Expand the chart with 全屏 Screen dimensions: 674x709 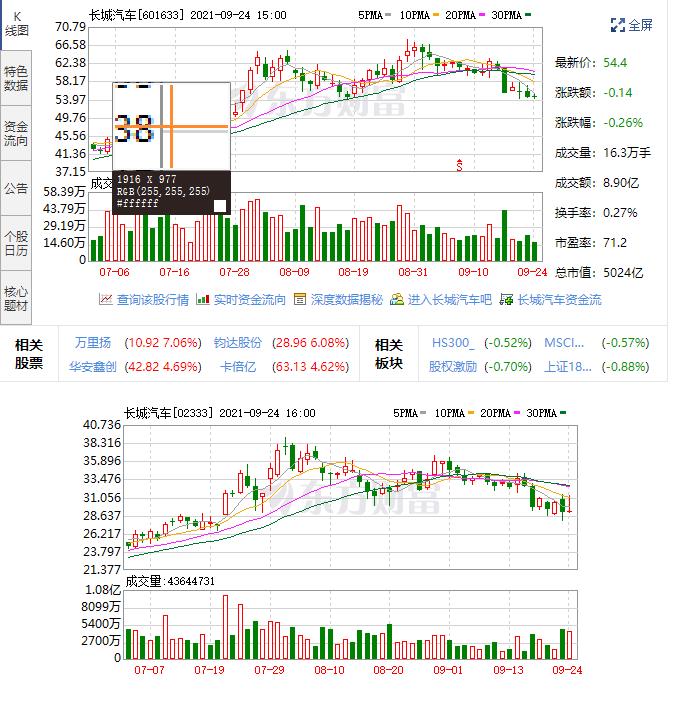tap(631, 25)
